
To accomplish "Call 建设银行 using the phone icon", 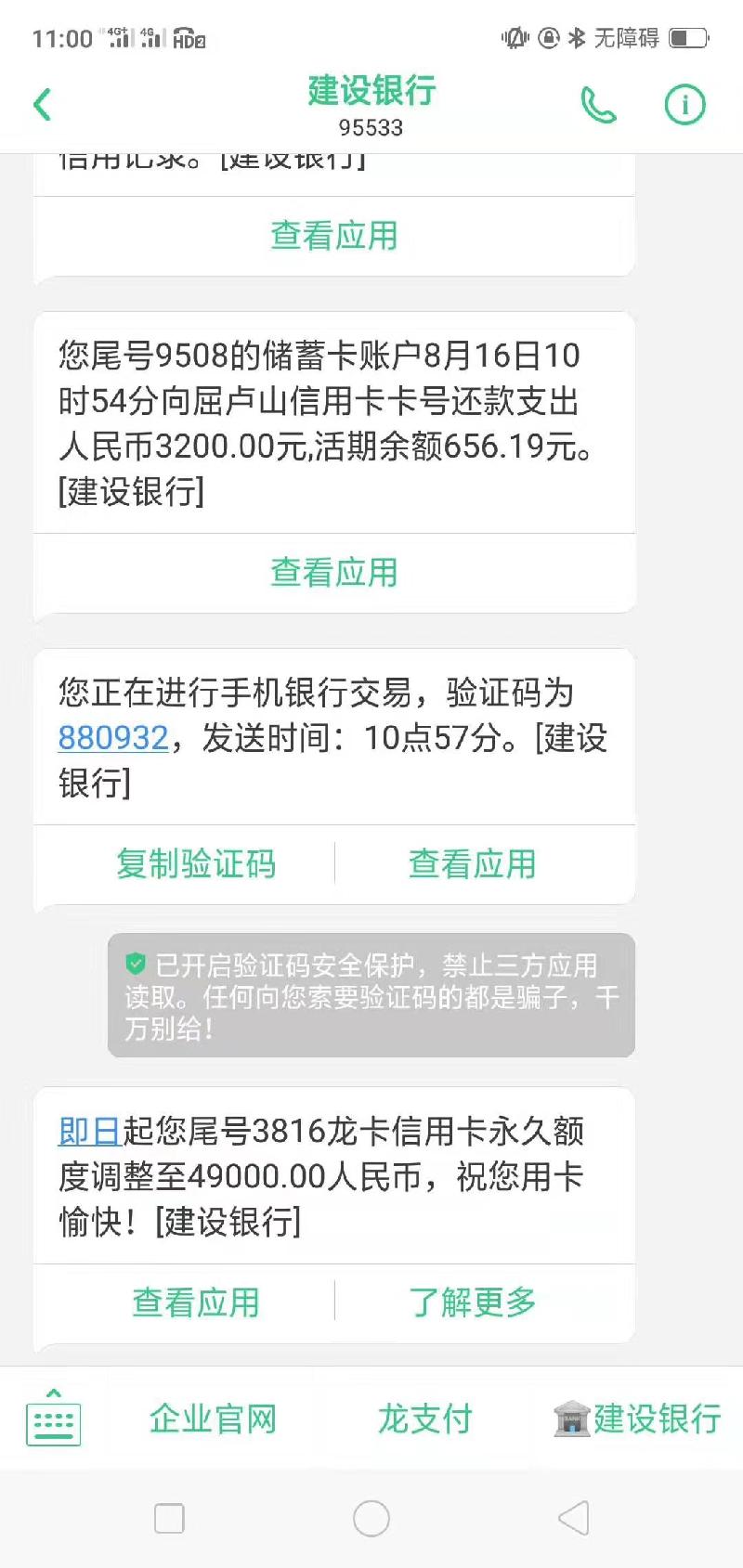I will pyautogui.click(x=597, y=105).
